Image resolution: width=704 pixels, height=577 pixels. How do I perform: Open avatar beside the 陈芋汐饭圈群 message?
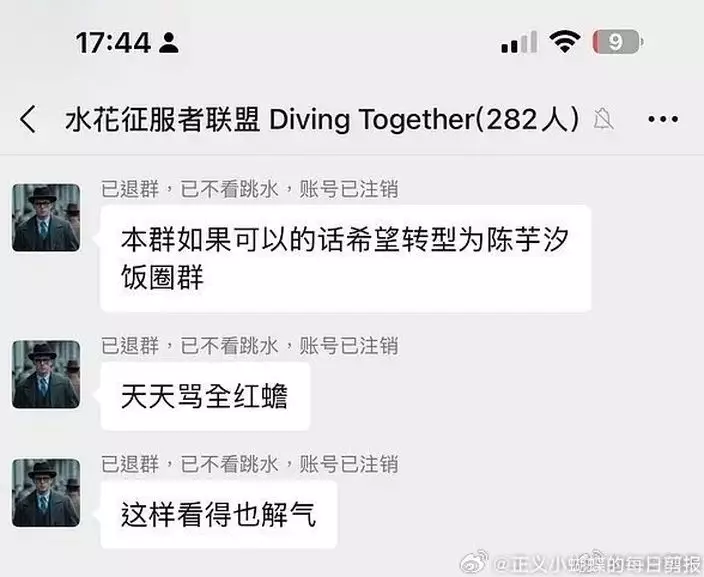(x=46, y=218)
